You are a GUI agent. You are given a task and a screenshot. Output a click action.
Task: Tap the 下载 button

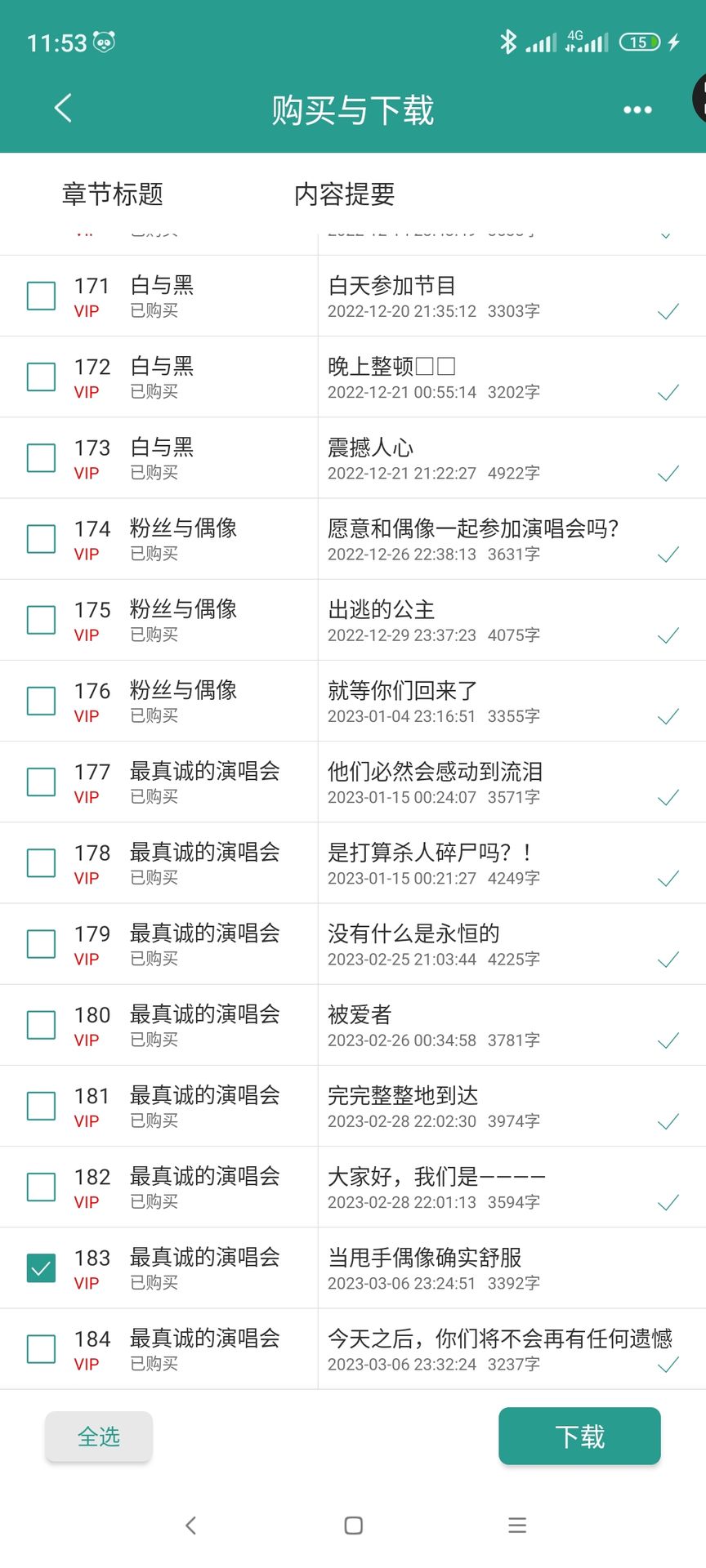(579, 1436)
